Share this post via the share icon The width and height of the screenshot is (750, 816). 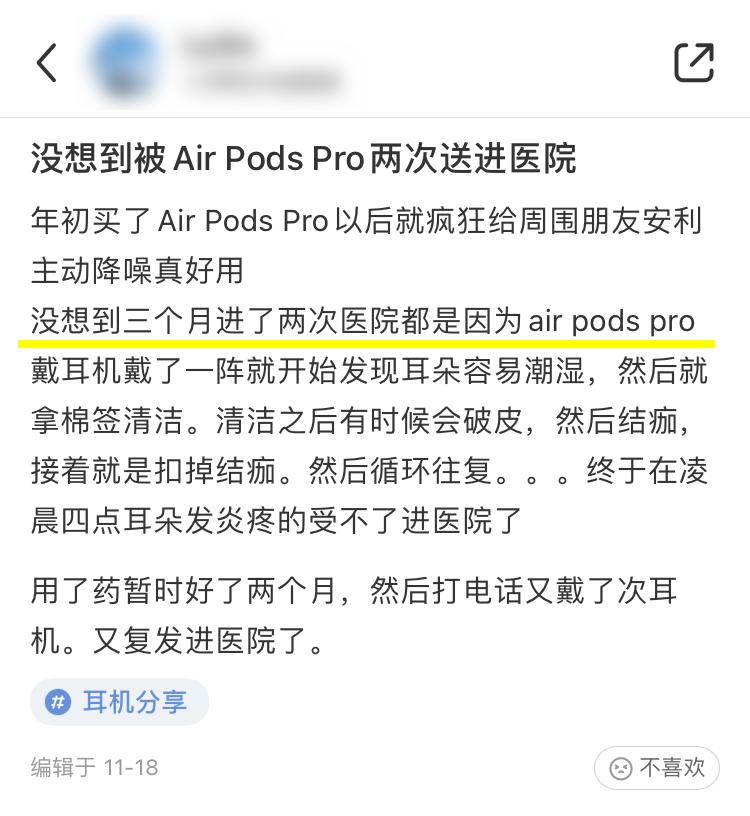pos(693,63)
